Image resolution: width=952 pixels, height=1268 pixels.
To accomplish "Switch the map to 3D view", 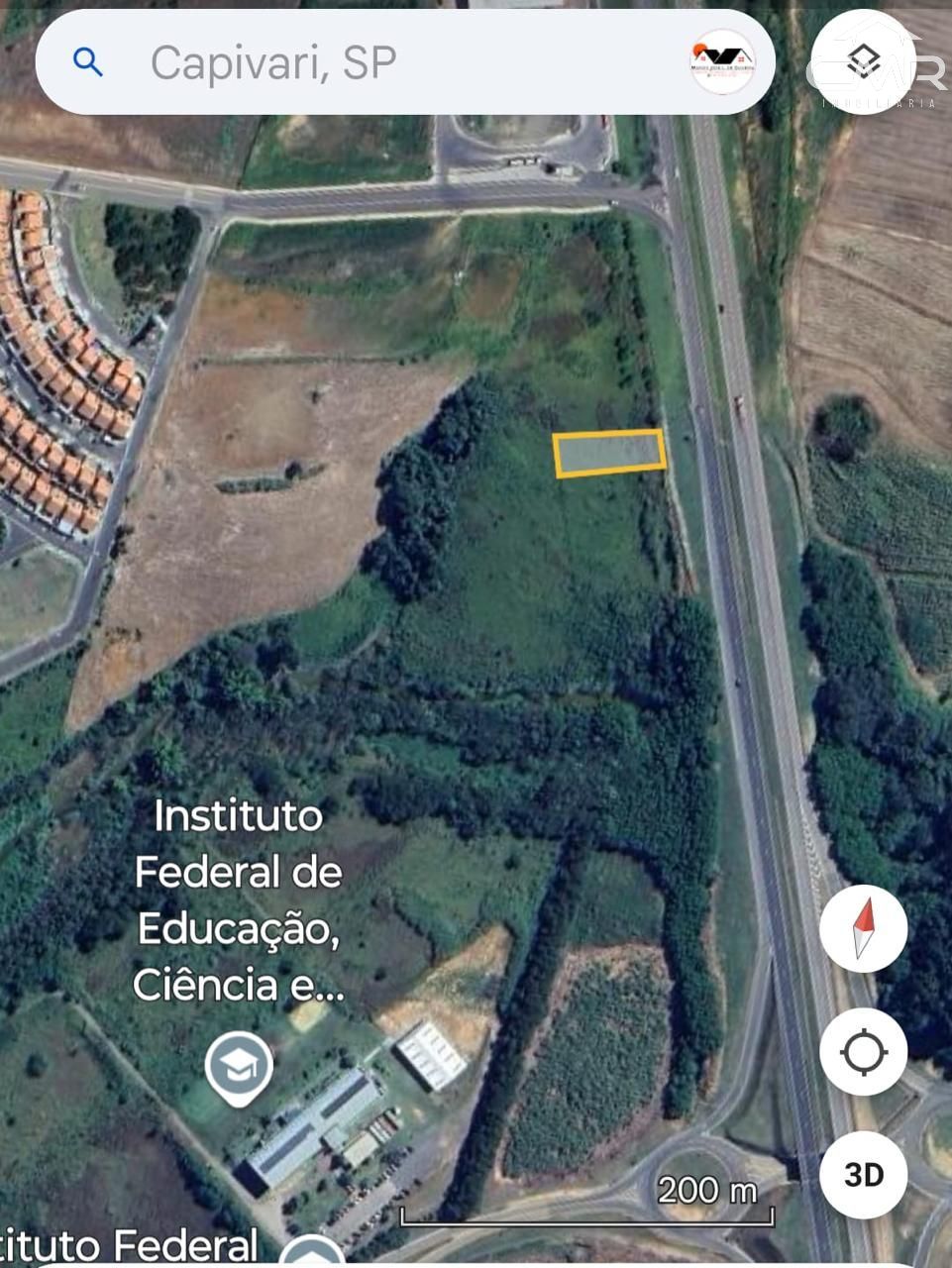I will [x=863, y=1175].
